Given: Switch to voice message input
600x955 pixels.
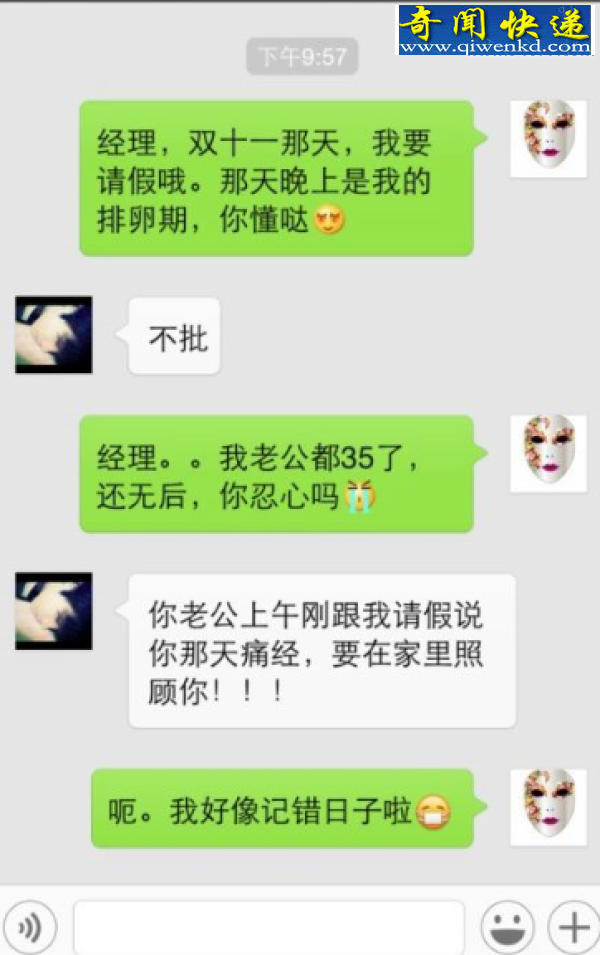Looking at the screenshot, I should 29,928.
